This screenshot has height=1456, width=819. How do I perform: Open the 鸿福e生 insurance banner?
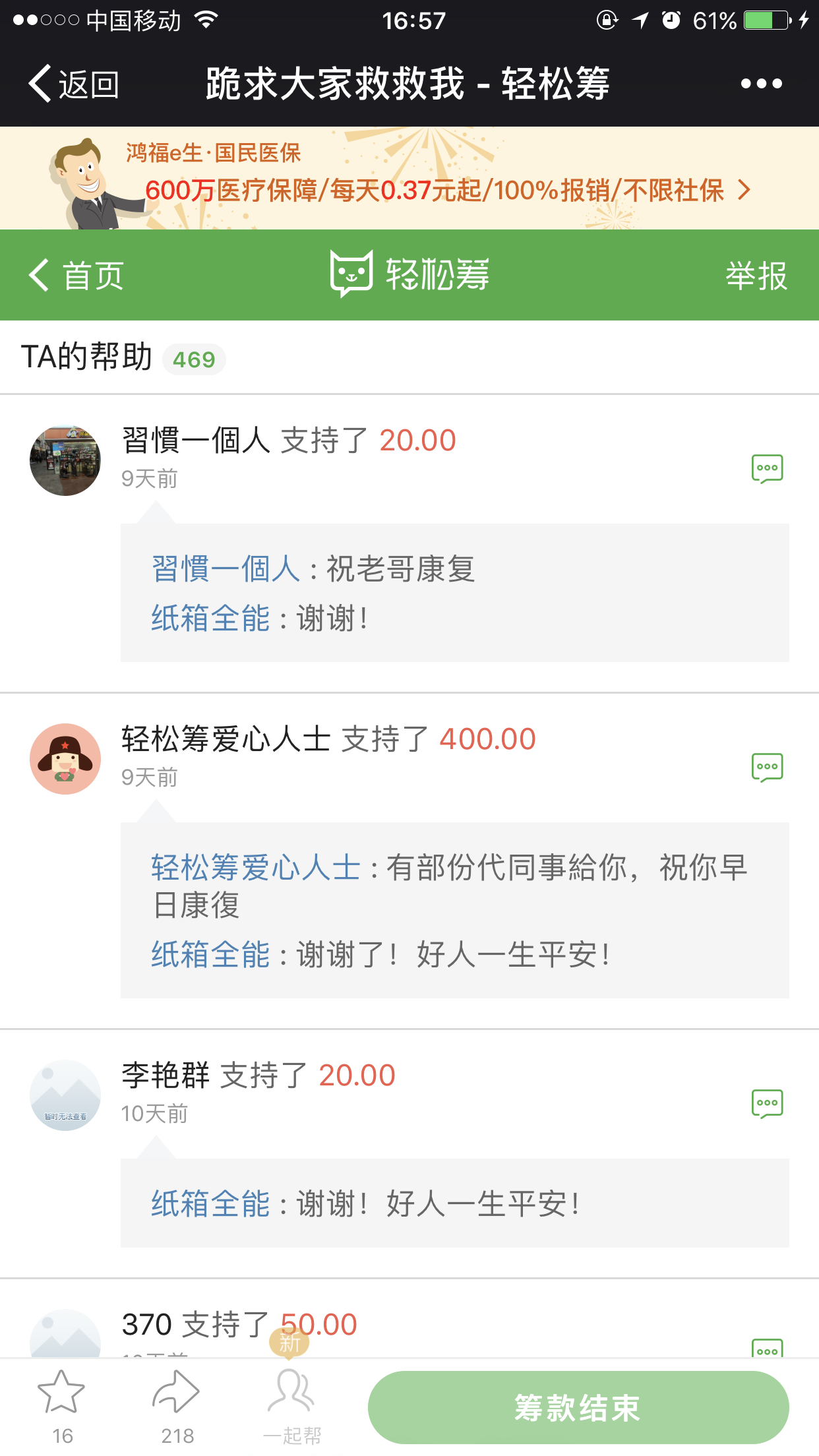[x=435, y=179]
